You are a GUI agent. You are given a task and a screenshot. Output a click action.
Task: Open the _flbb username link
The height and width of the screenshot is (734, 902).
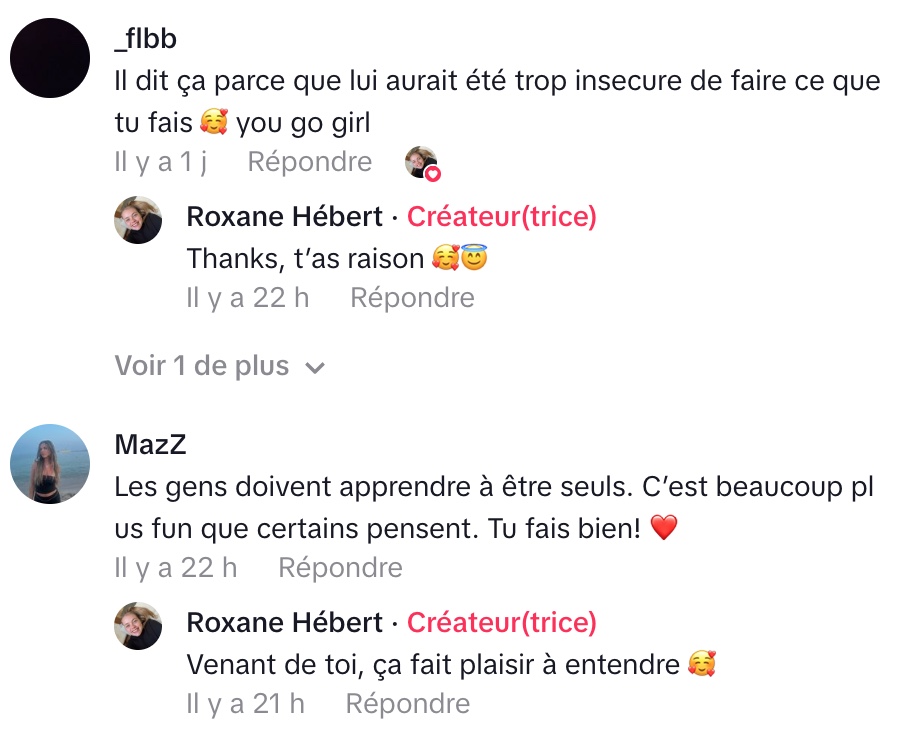147,38
